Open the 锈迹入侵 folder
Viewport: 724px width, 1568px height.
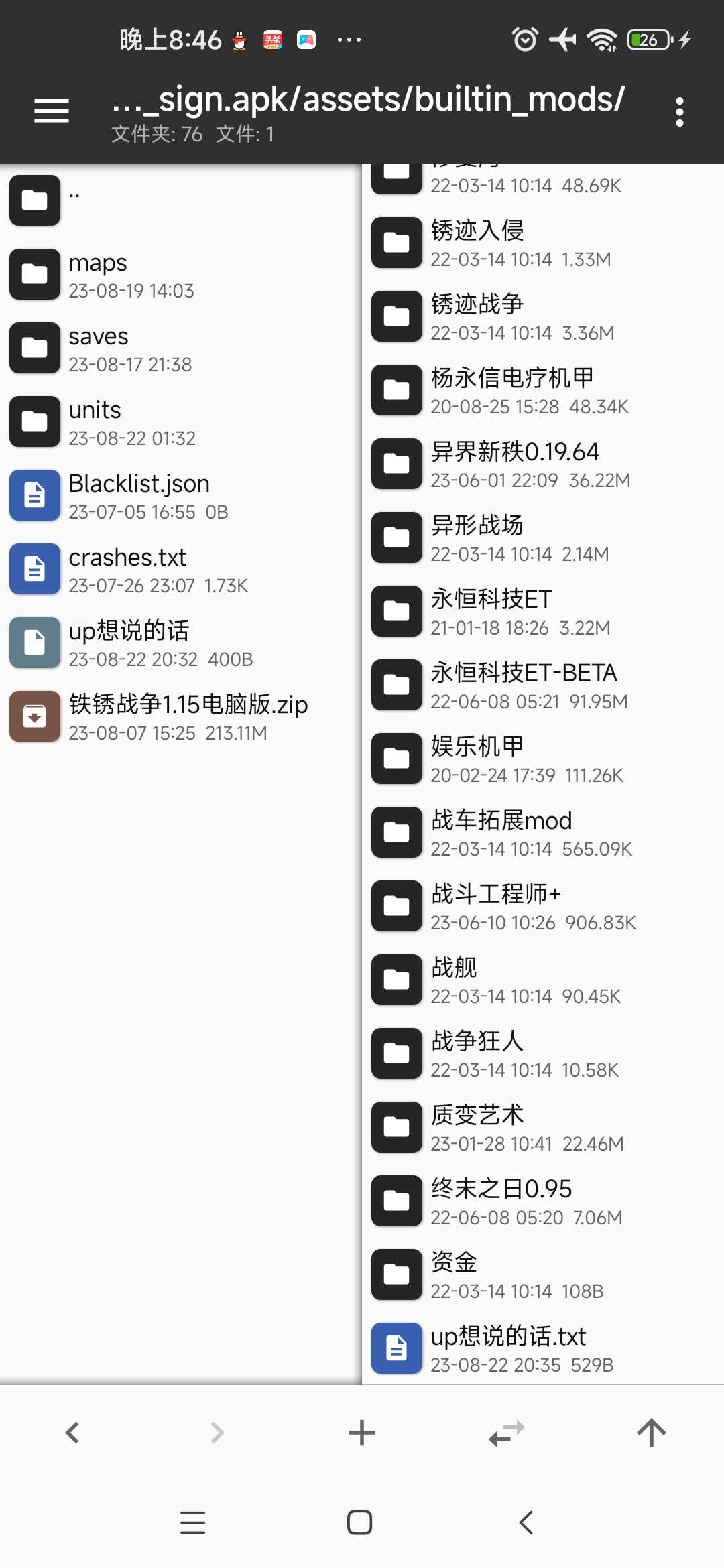[477, 243]
